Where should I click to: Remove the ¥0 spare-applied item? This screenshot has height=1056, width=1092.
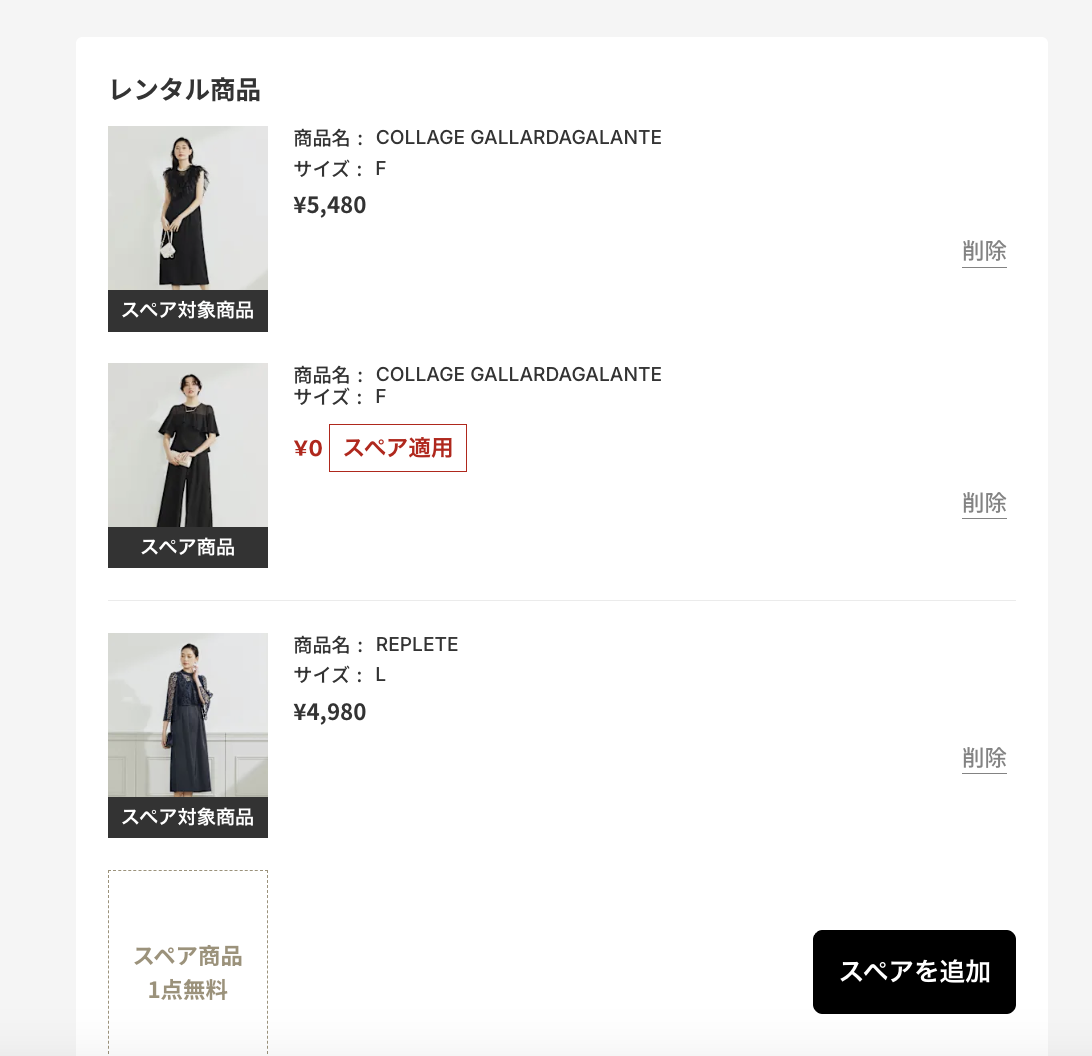(984, 502)
